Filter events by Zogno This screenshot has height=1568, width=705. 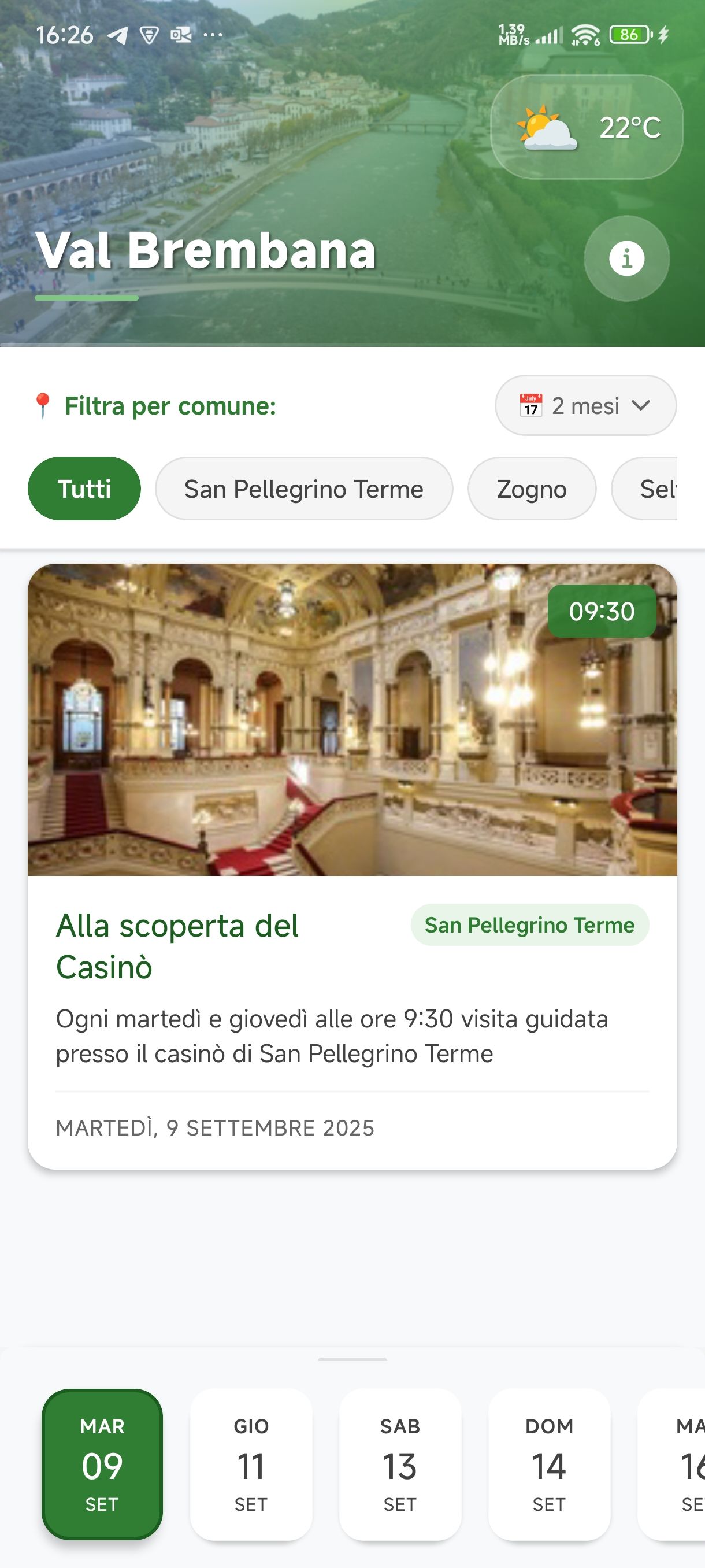531,489
